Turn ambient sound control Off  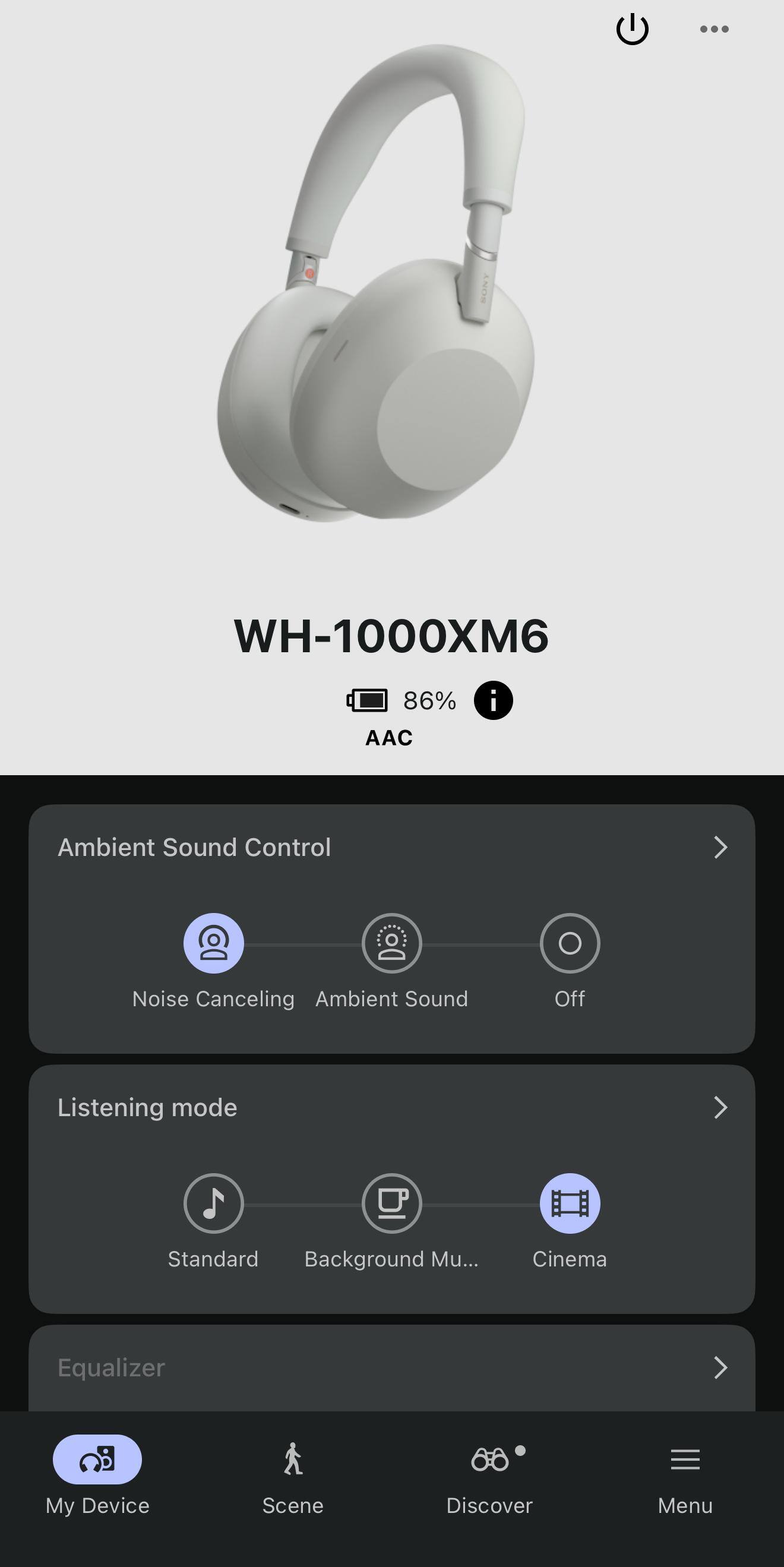coord(570,943)
